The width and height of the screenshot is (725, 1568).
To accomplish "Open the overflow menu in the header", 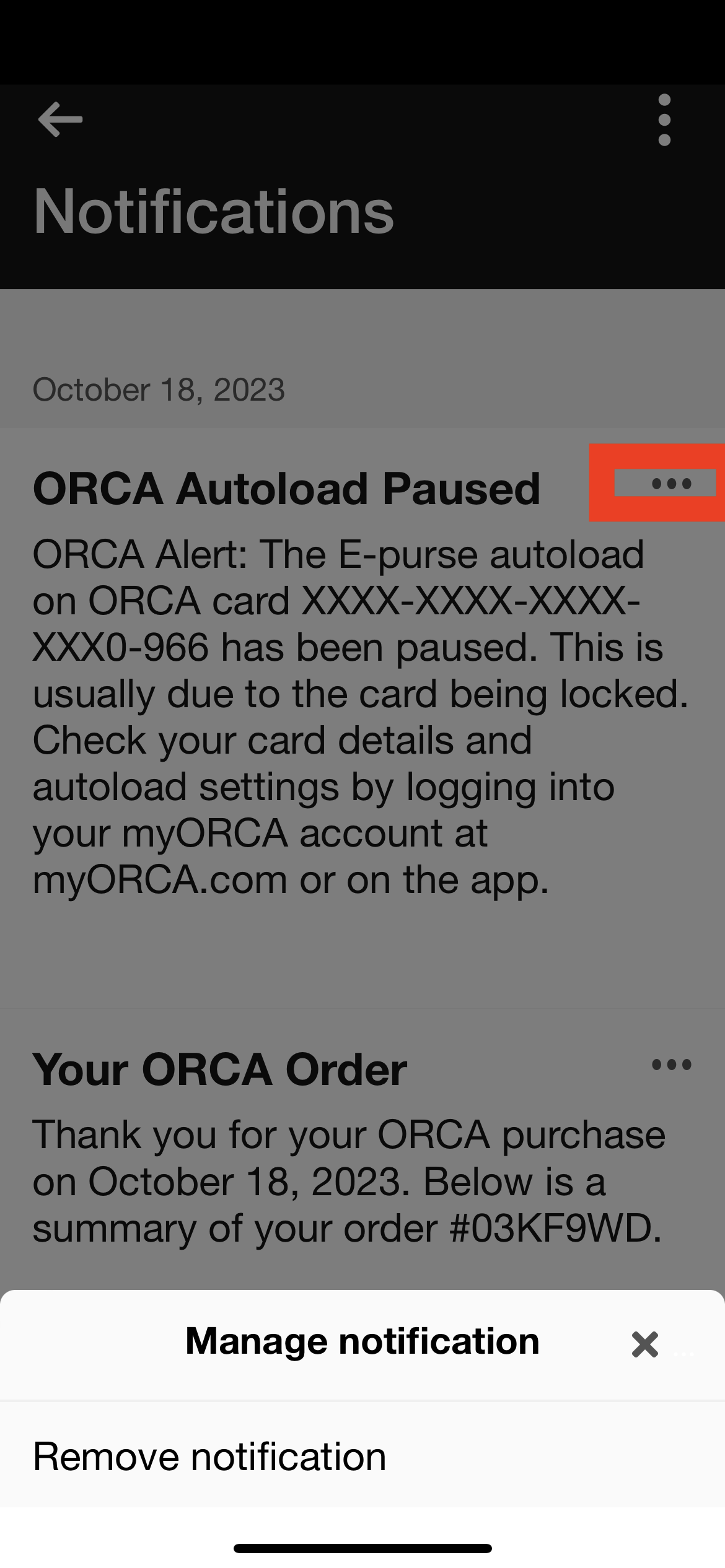I will pyautogui.click(x=664, y=120).
